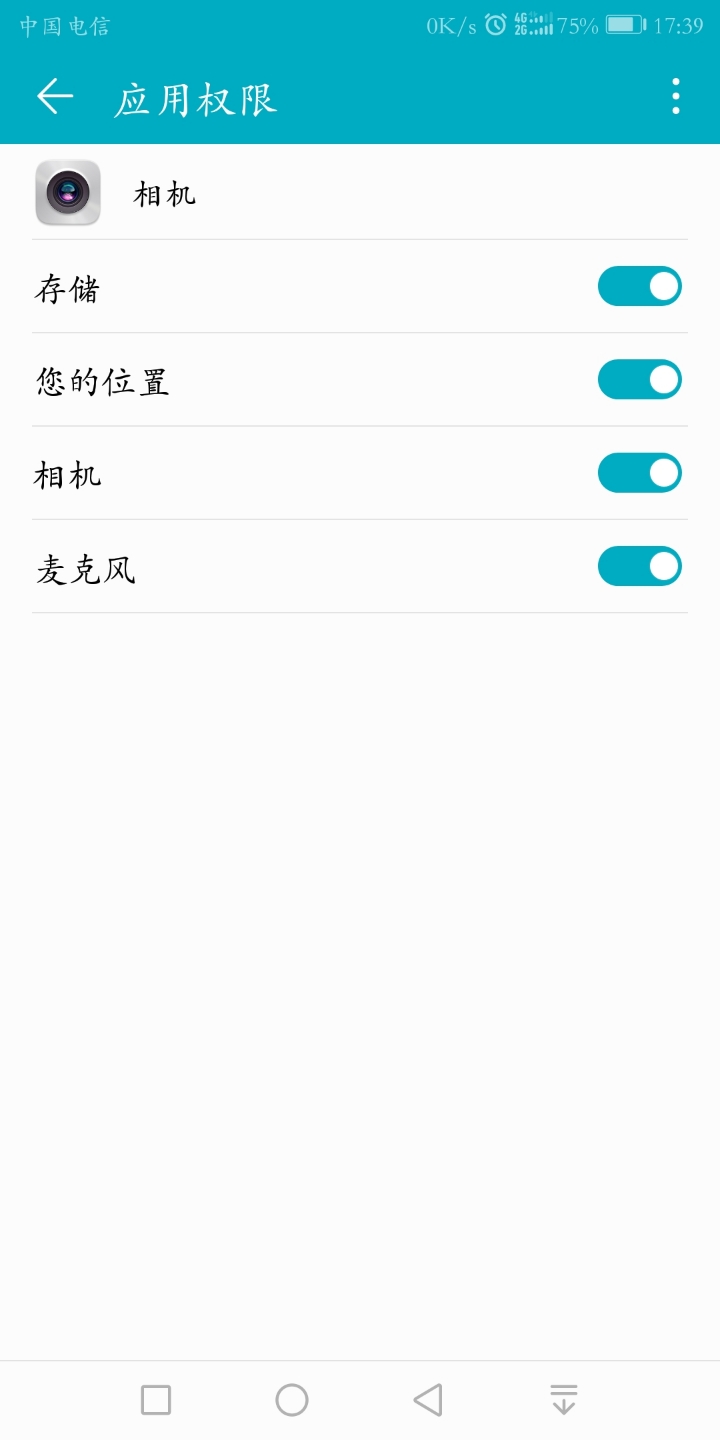Switch off the 麦克风 permission
This screenshot has width=720, height=1440.
[x=640, y=566]
